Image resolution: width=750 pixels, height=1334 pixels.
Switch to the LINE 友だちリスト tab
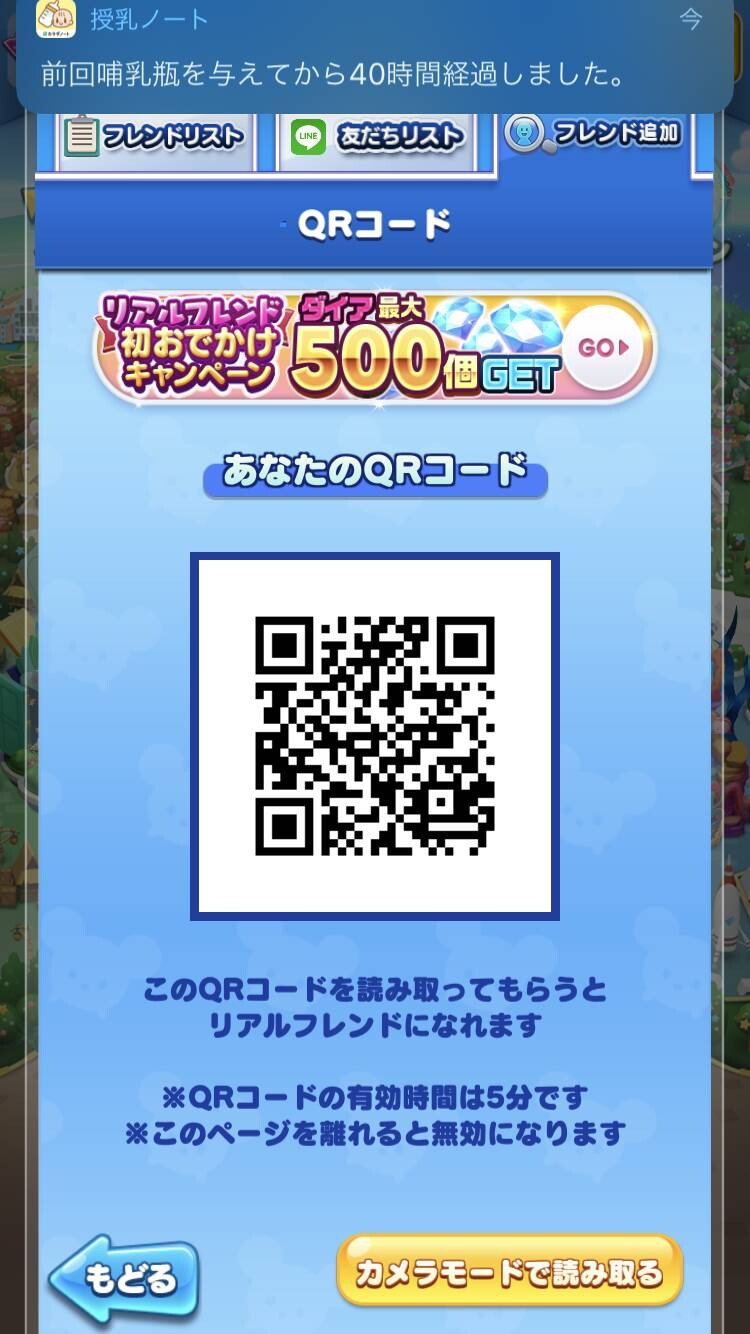(x=380, y=140)
